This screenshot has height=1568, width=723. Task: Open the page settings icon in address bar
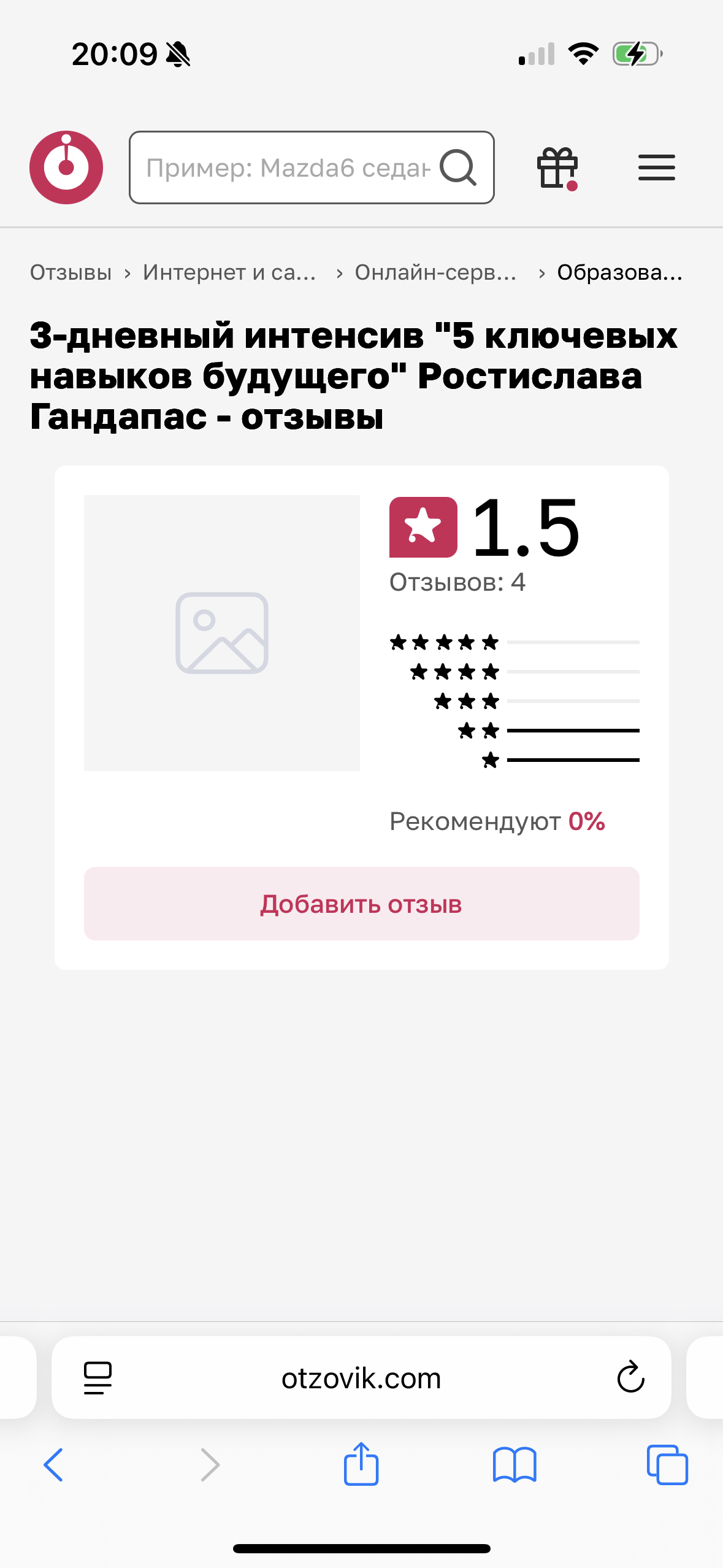[98, 1378]
